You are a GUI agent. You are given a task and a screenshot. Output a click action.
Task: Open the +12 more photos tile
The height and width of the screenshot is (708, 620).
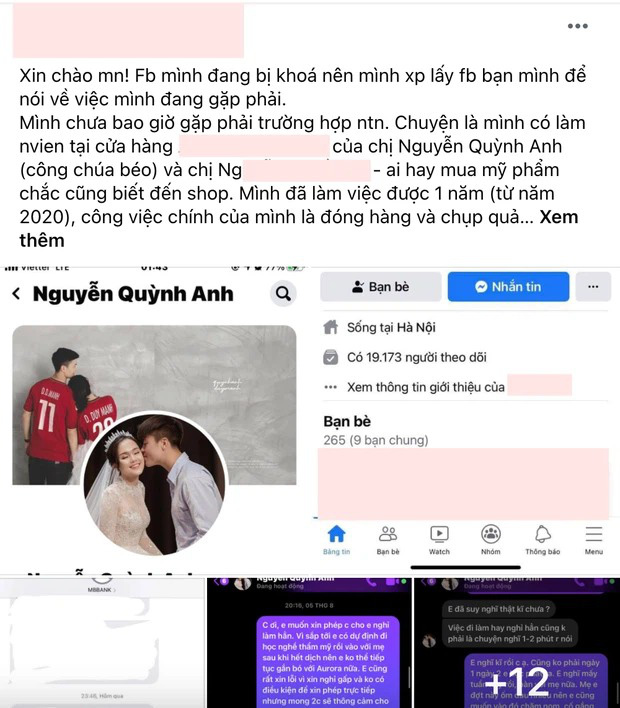516,642
